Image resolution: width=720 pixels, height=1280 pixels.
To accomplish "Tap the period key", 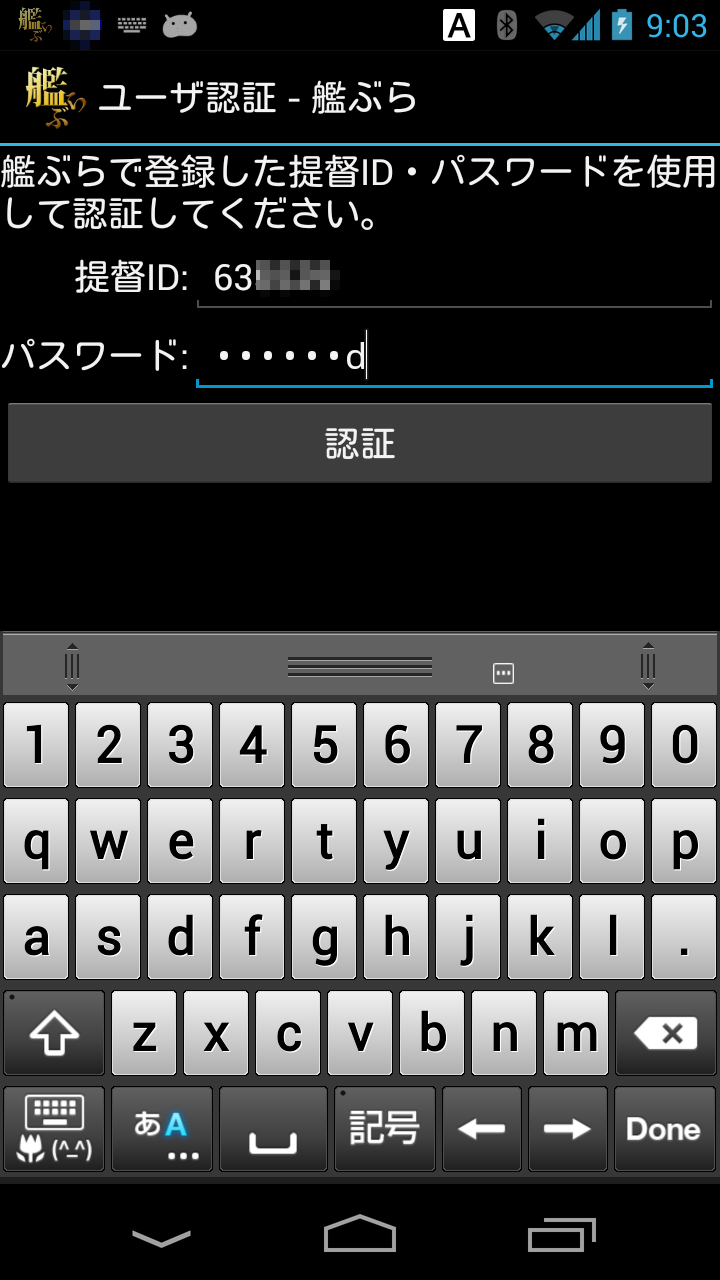I will (x=684, y=937).
